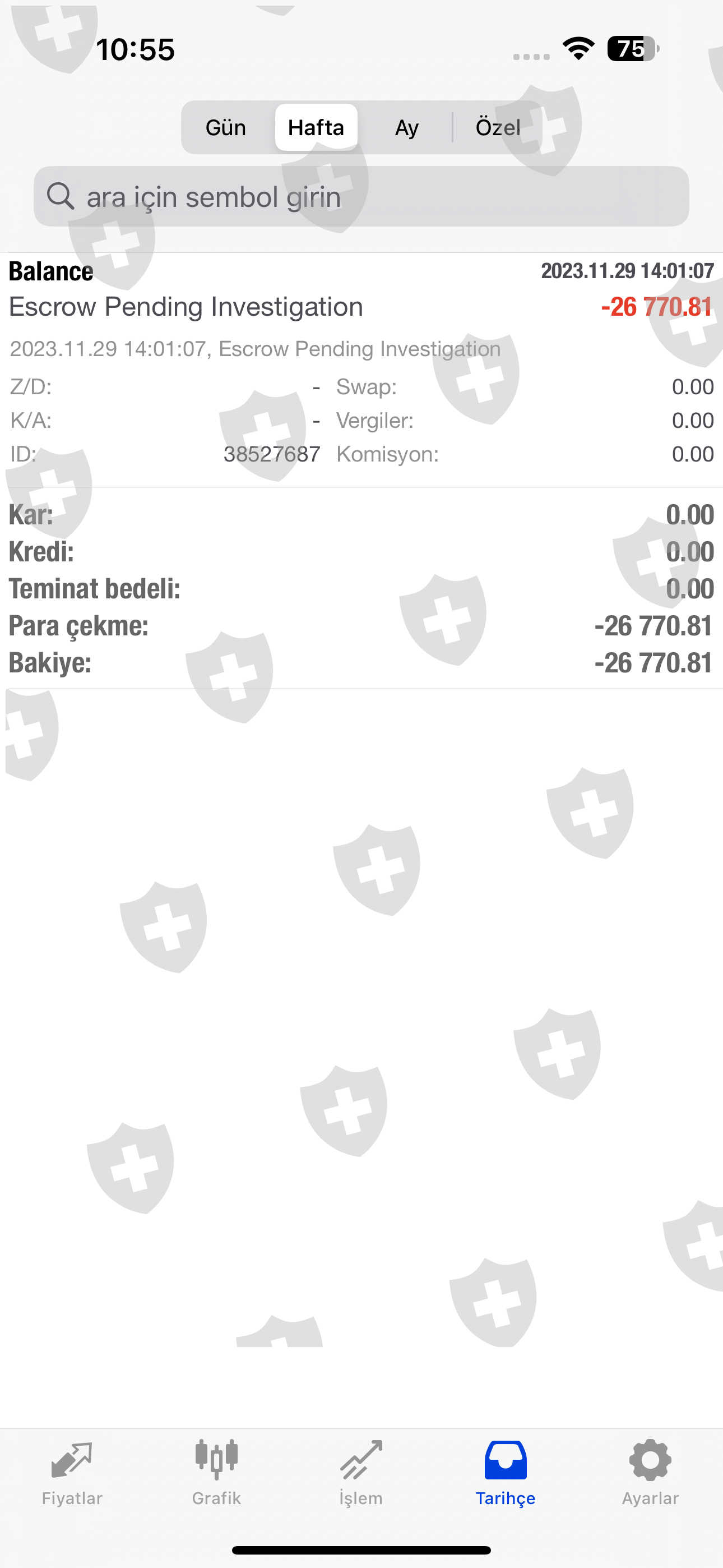Go to the Fiyatlar tab
Screen dimensions: 723x1568
coord(72,1472)
